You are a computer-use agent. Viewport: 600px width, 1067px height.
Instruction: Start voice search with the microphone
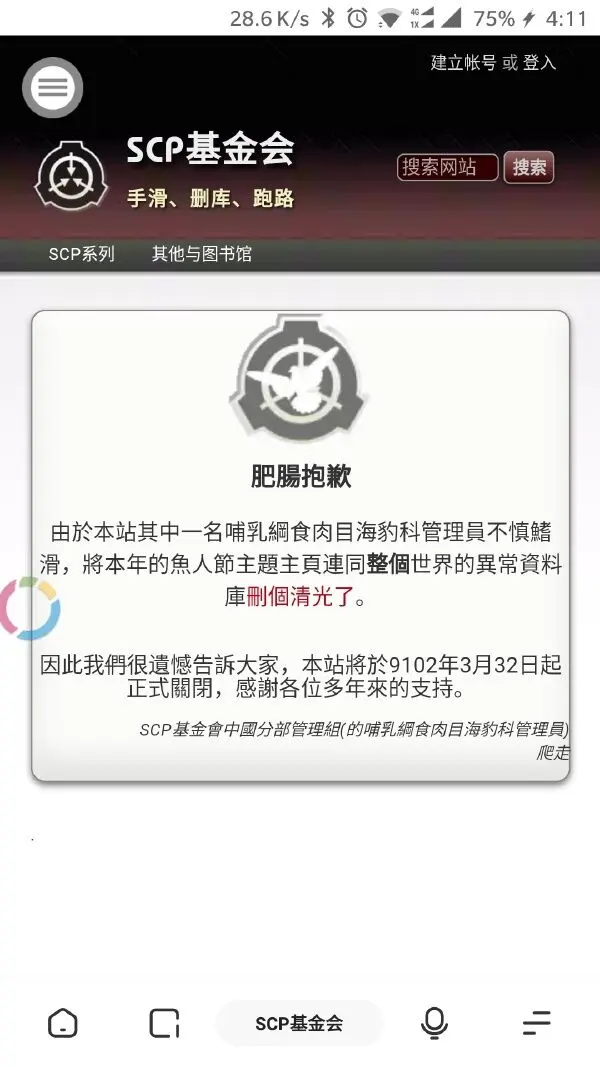(x=433, y=1022)
